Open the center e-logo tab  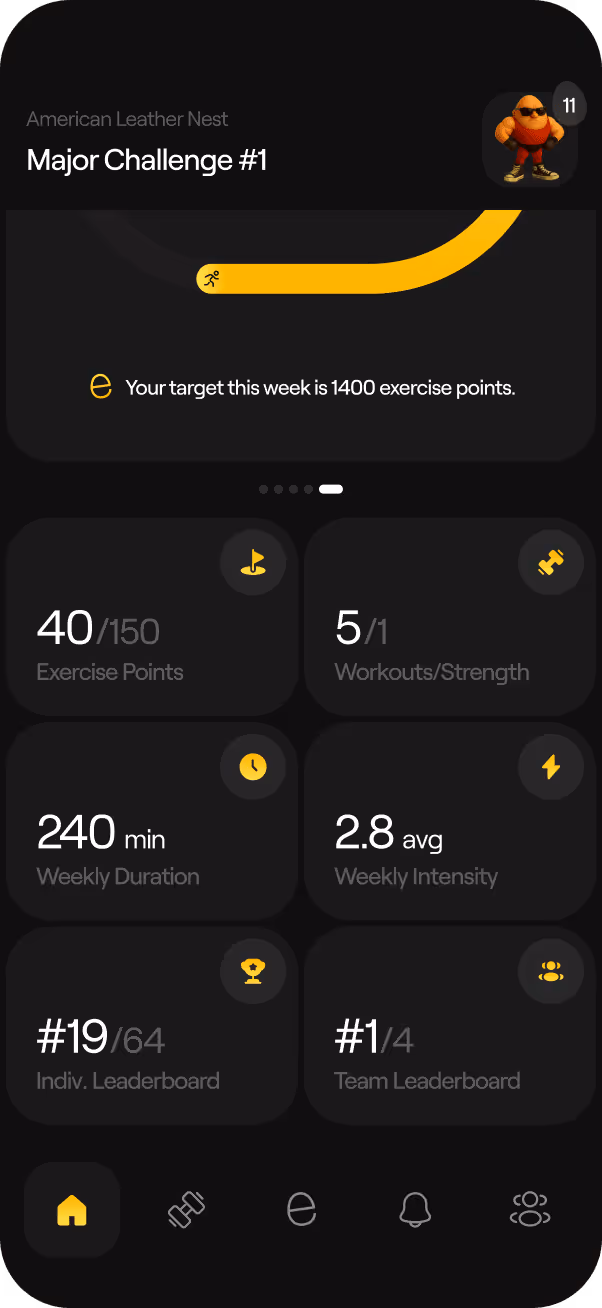coord(301,1210)
